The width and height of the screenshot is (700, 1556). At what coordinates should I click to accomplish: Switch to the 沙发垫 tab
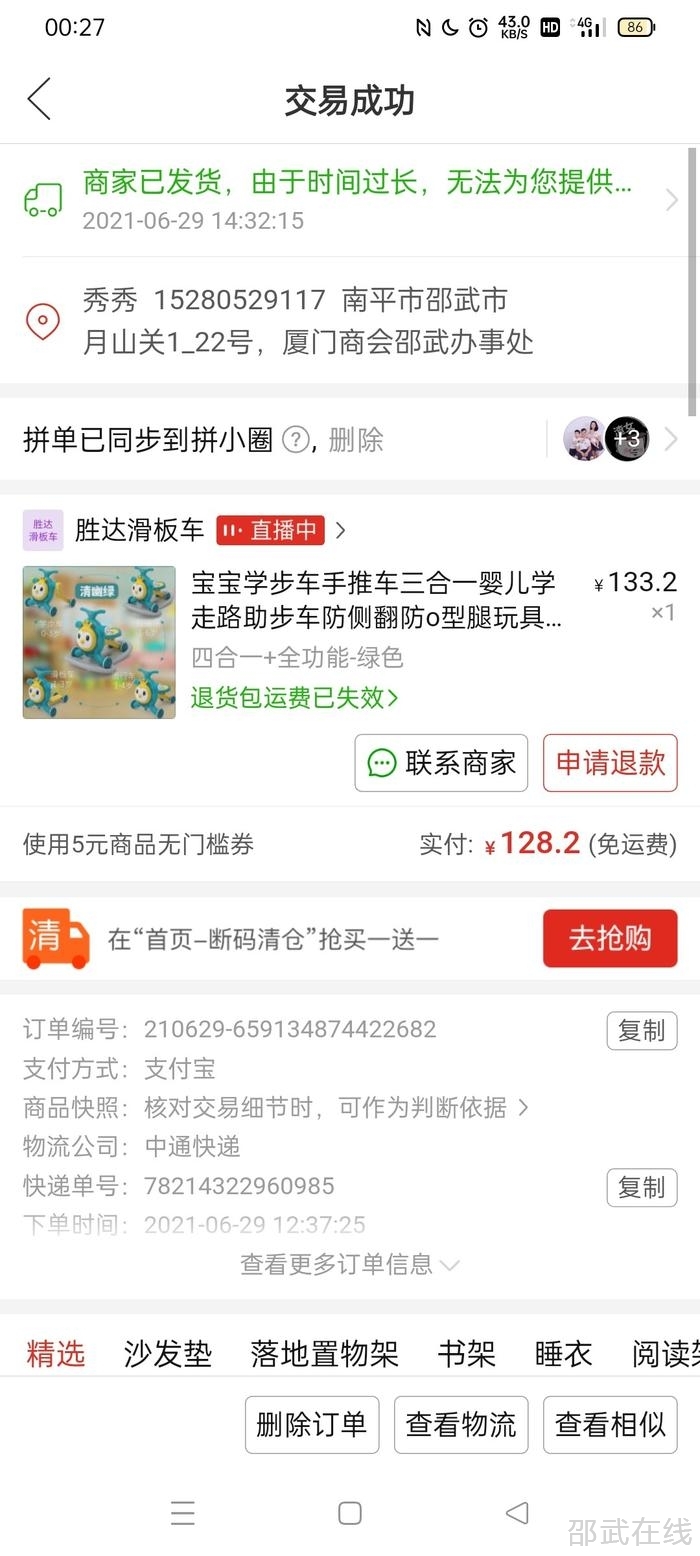168,1354
